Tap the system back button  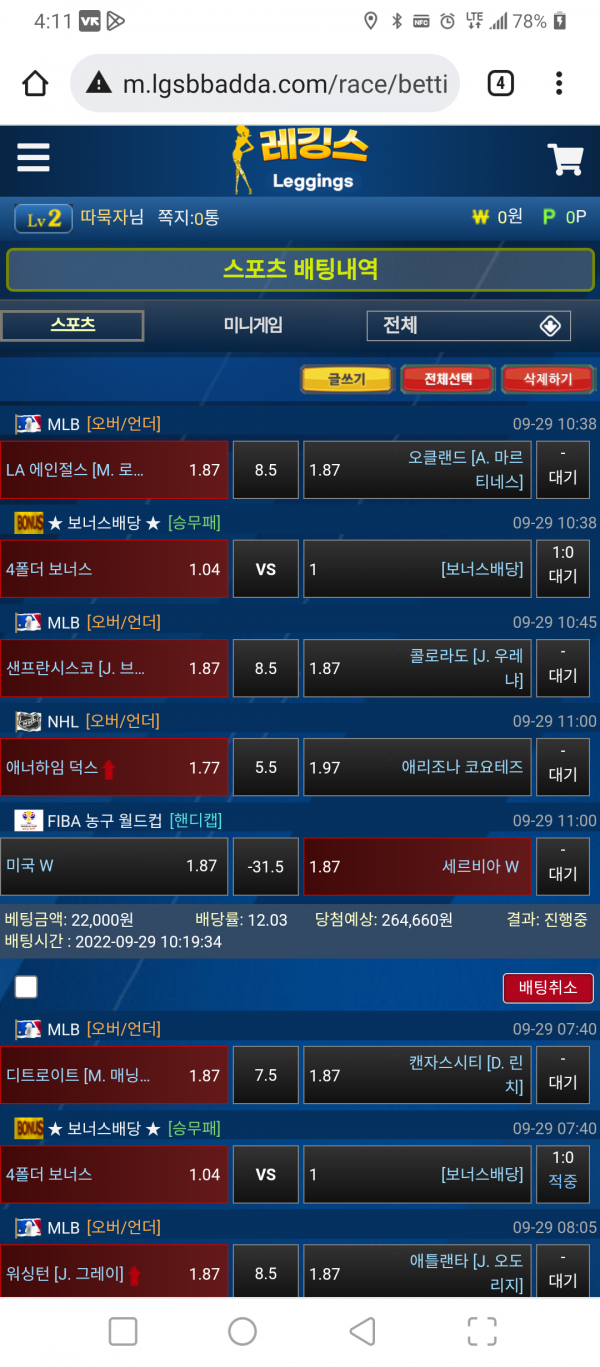coord(362,1331)
